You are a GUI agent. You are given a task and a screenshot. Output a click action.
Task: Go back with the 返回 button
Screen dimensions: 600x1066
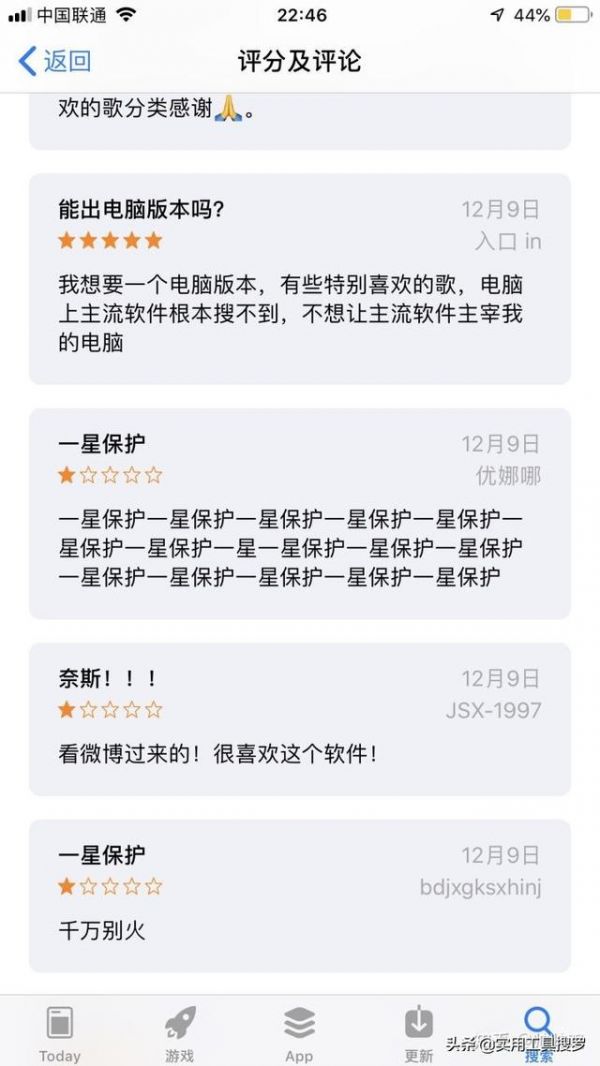[x=55, y=61]
